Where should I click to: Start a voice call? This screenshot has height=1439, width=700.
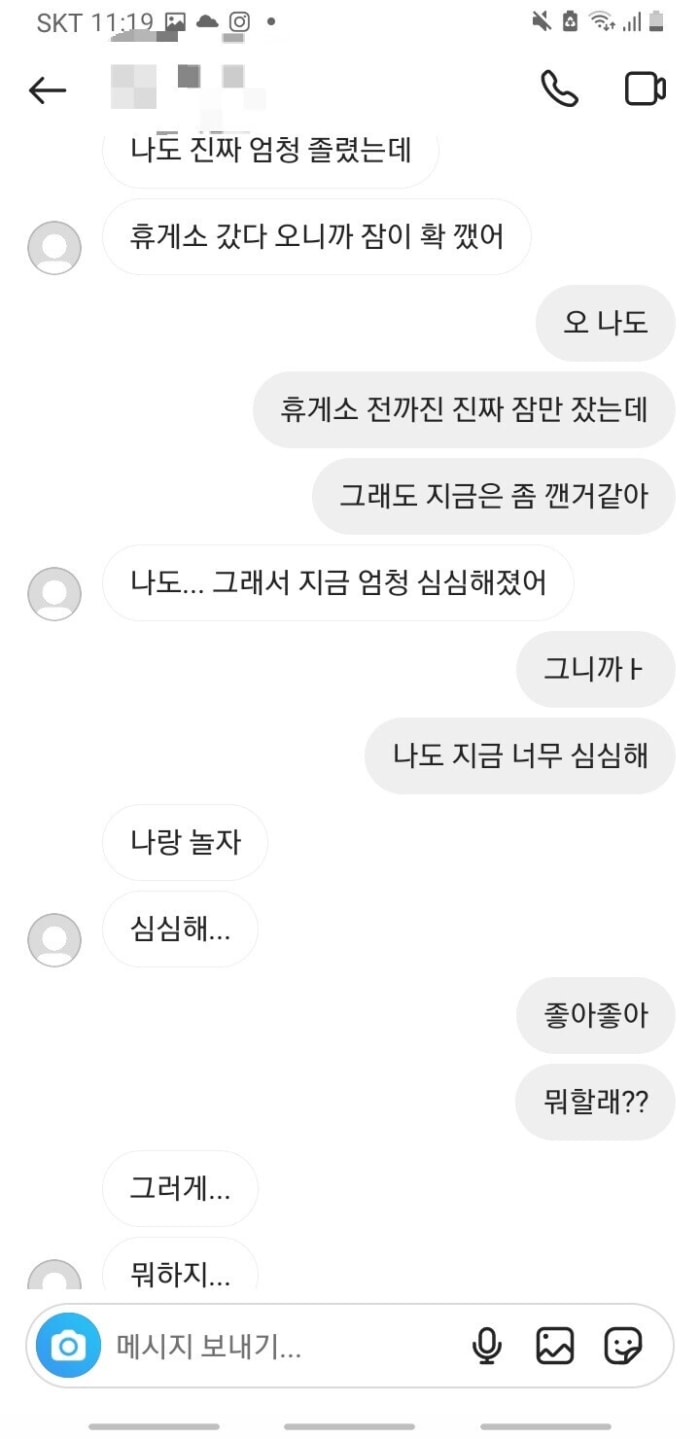tap(559, 89)
